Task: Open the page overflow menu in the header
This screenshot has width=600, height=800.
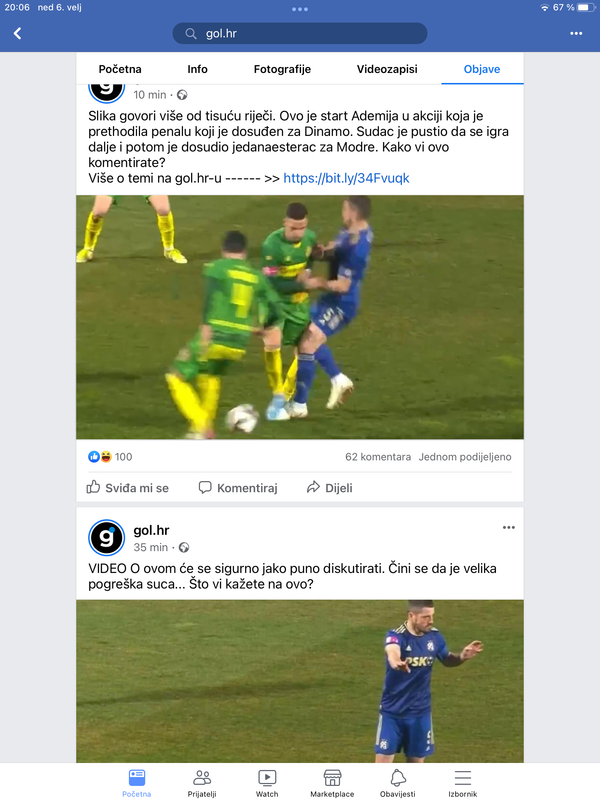Action: pyautogui.click(x=576, y=33)
